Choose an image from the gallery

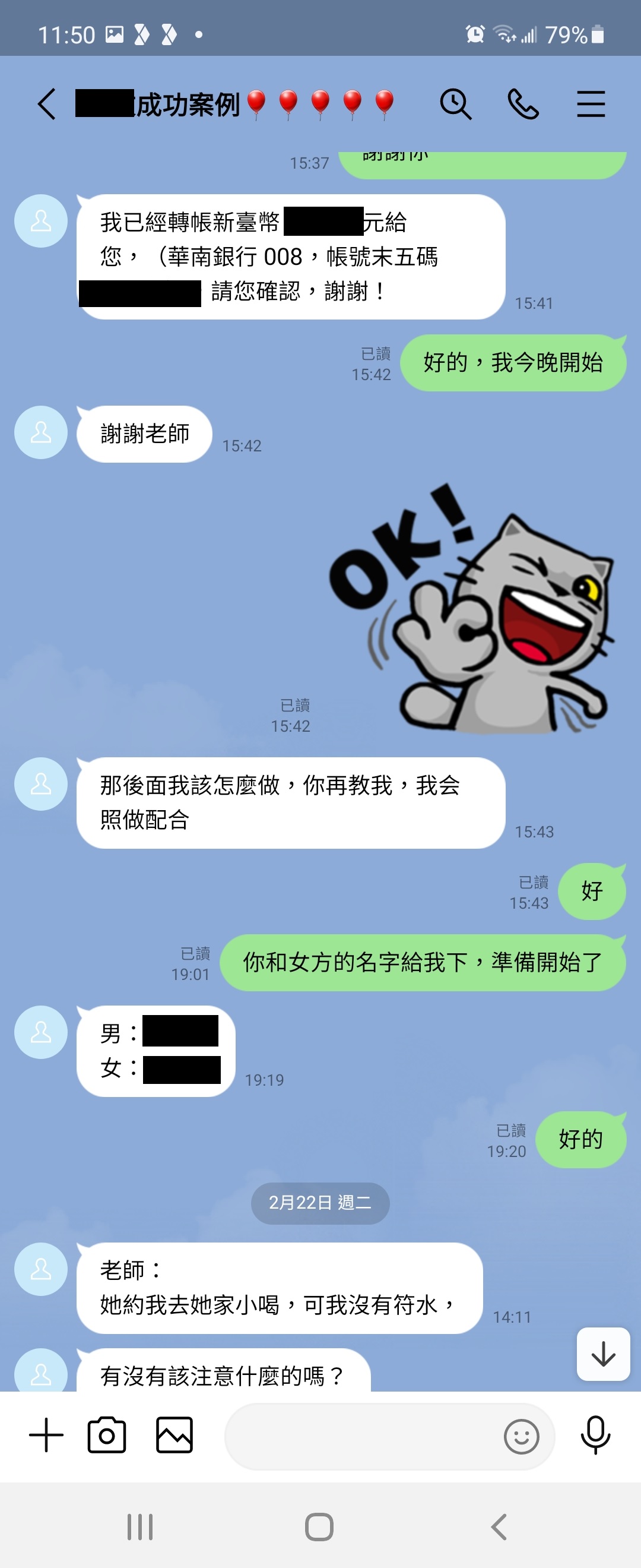[174, 1435]
